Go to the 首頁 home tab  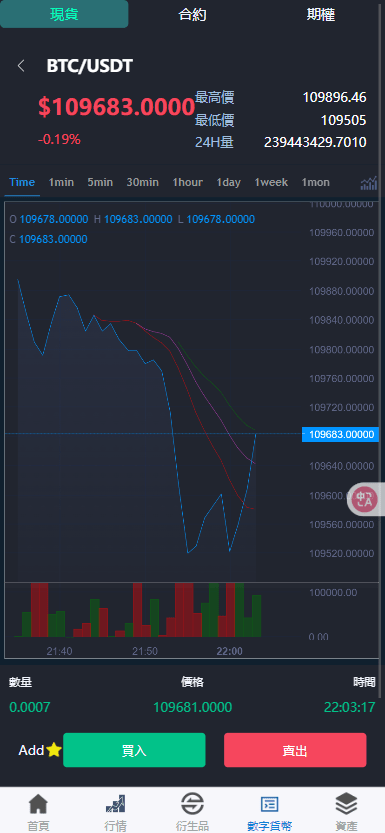pyautogui.click(x=38, y=812)
